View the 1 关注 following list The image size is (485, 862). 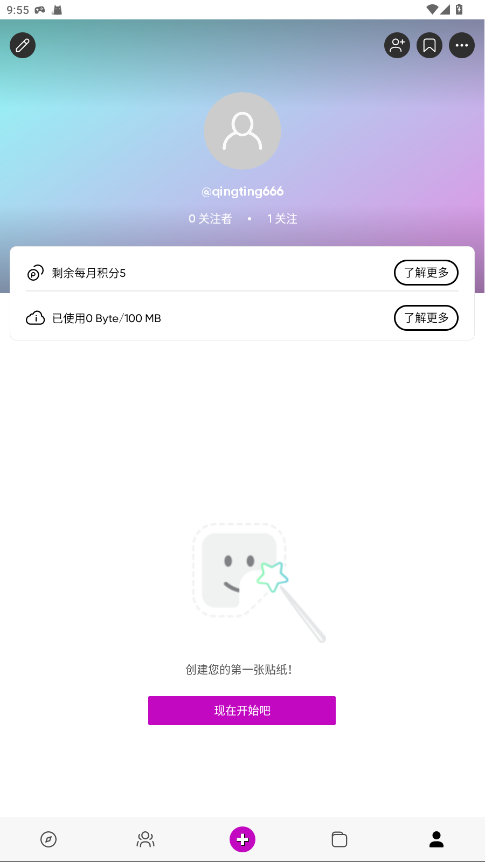pyautogui.click(x=282, y=219)
